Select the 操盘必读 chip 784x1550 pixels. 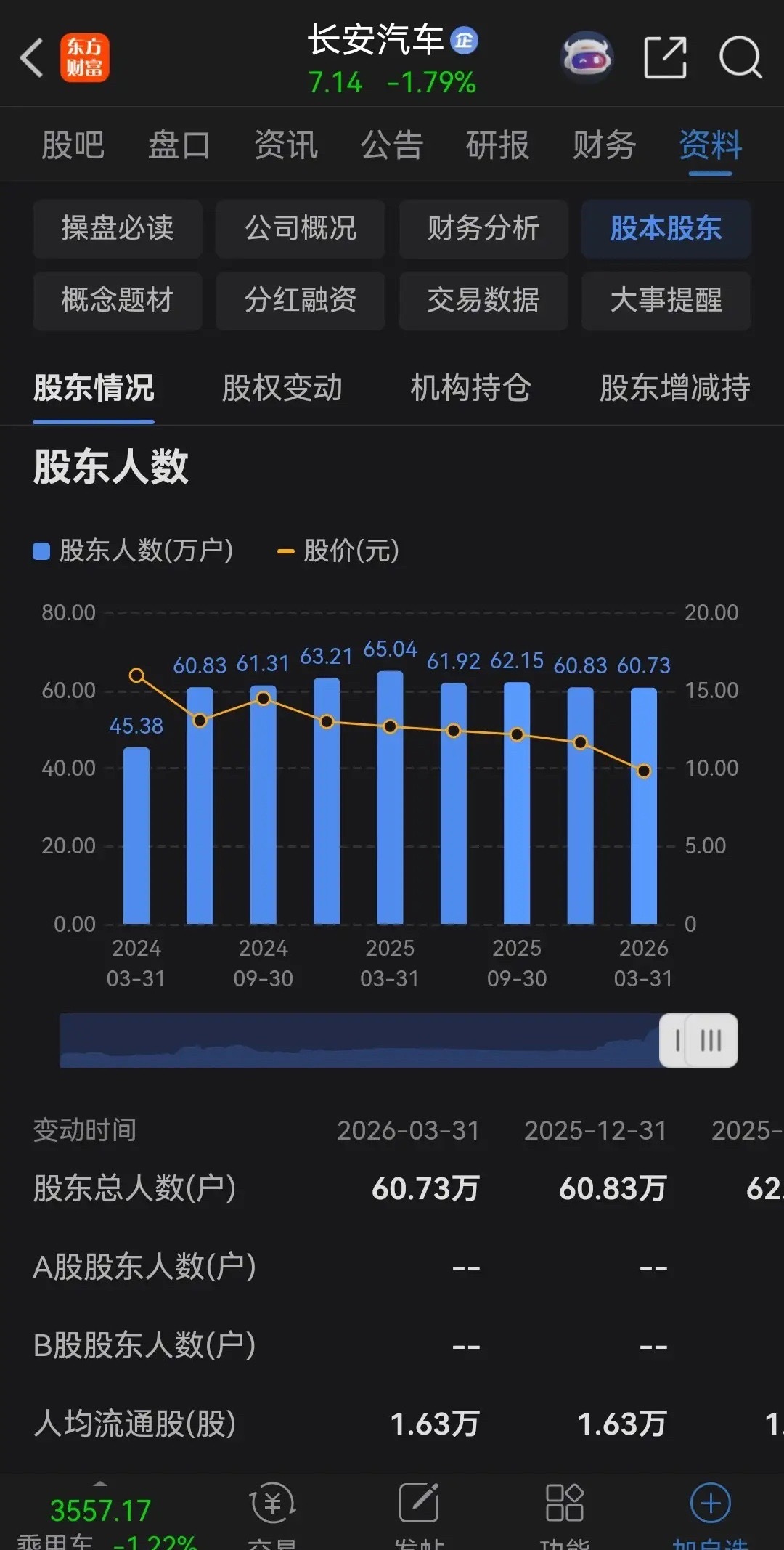[x=118, y=229]
